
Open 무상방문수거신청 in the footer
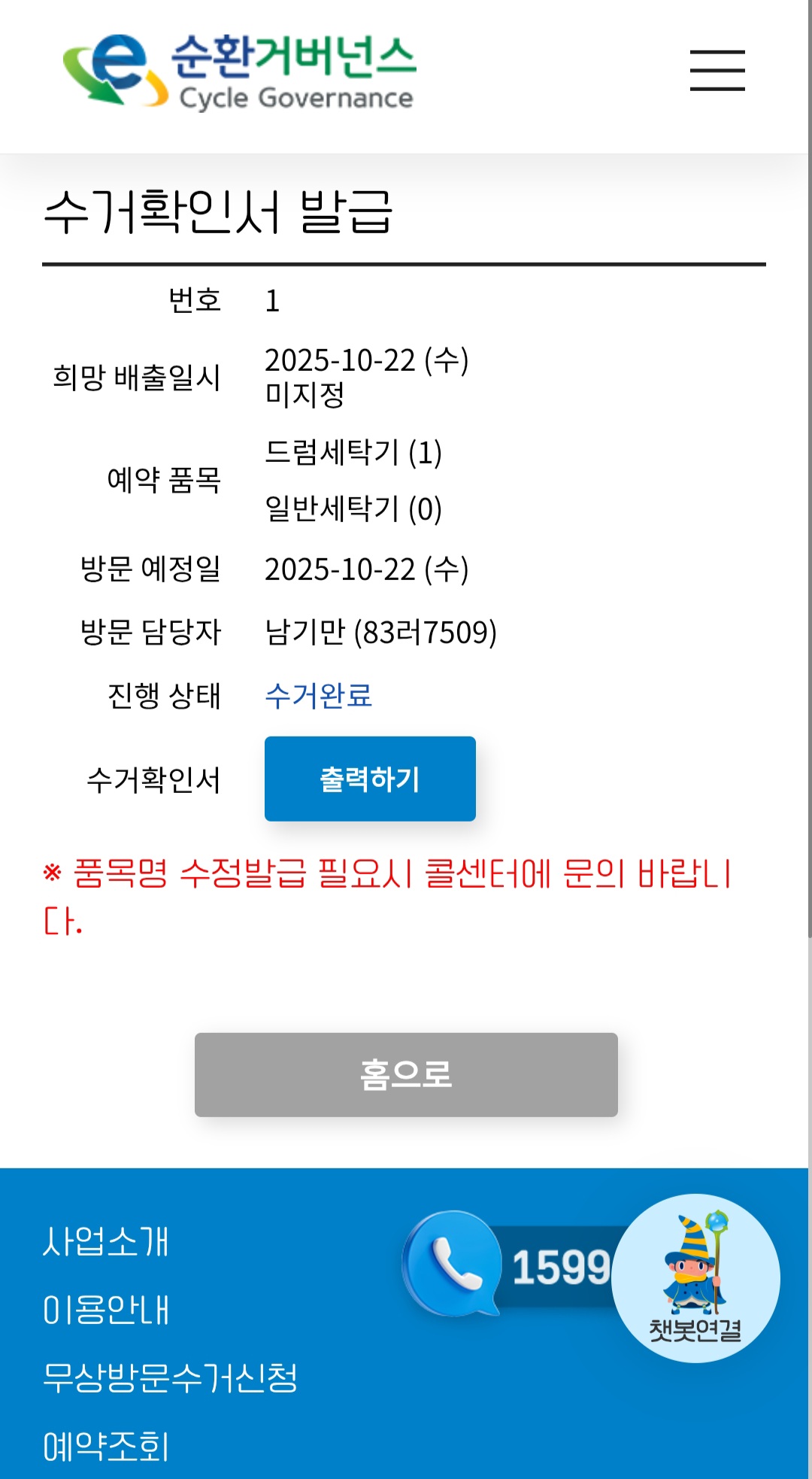pos(171,1378)
